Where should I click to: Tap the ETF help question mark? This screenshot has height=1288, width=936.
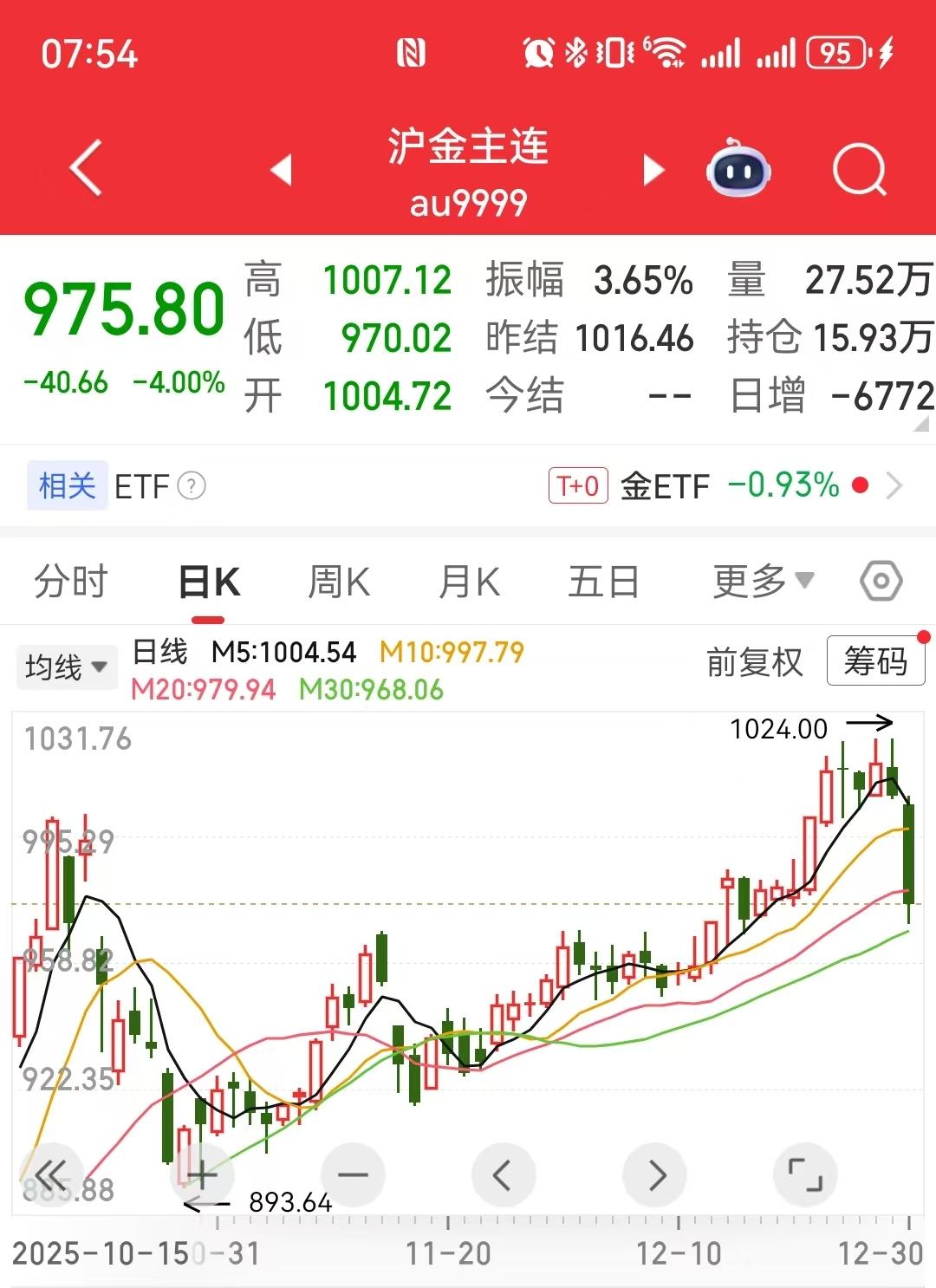coord(192,486)
